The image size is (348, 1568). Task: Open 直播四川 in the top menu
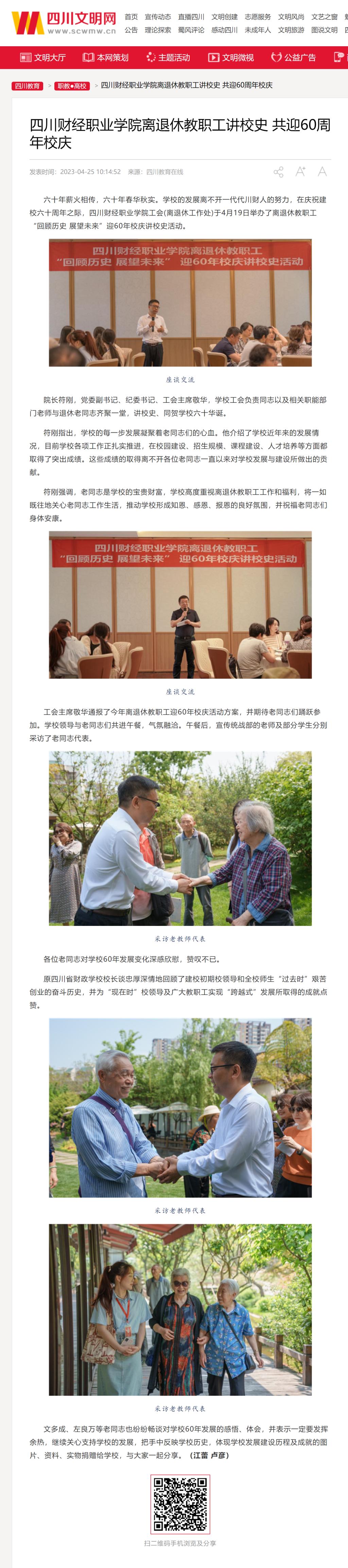pos(191,17)
